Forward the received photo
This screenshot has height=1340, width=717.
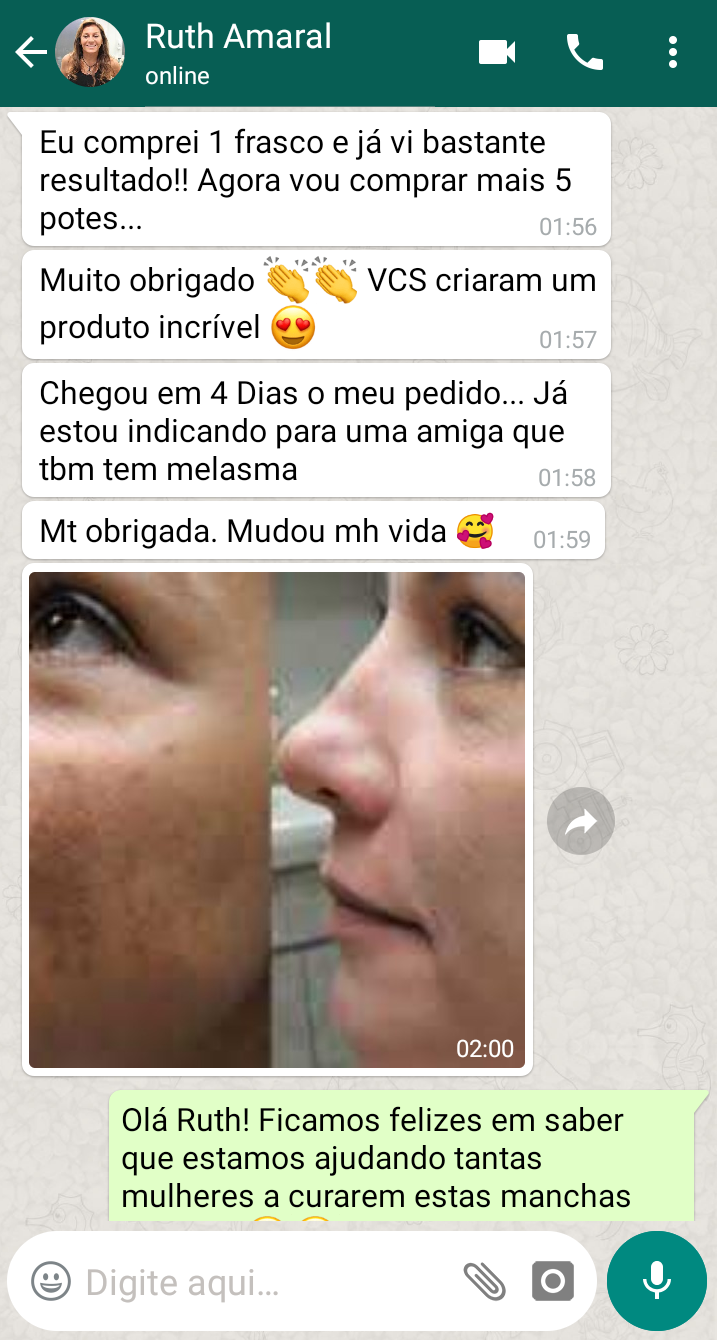point(581,822)
